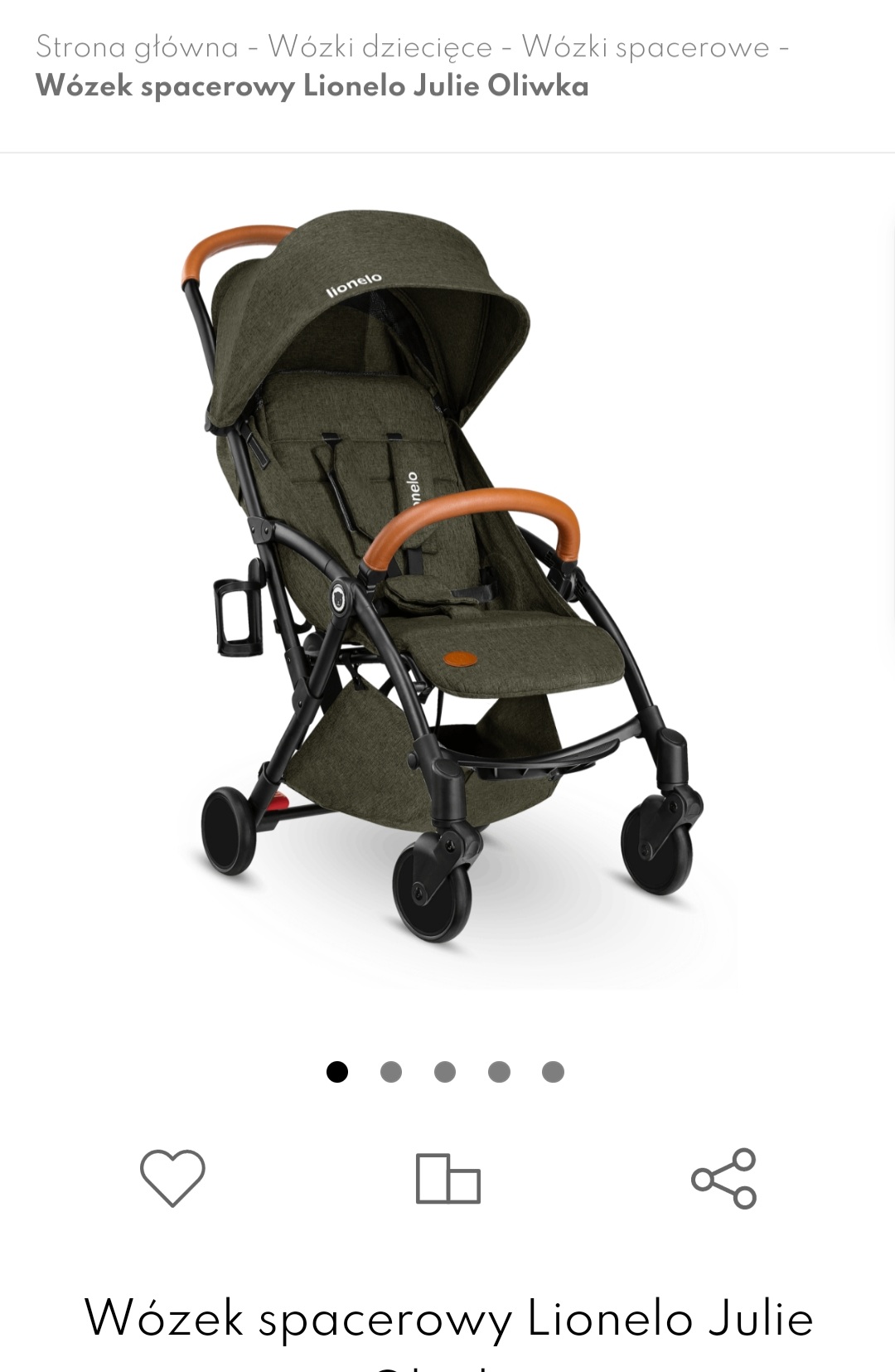View the fifth product image dot
This screenshot has height=1372, width=895.
coord(553,1072)
